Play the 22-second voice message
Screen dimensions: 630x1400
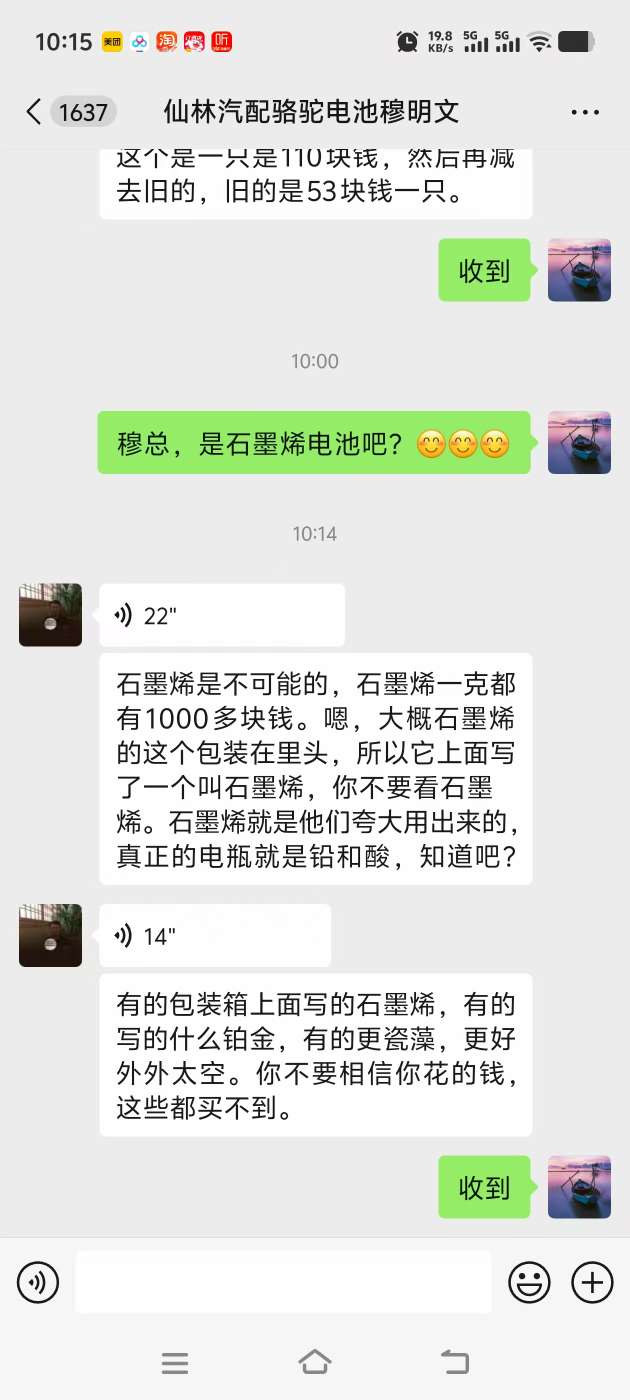click(222, 615)
